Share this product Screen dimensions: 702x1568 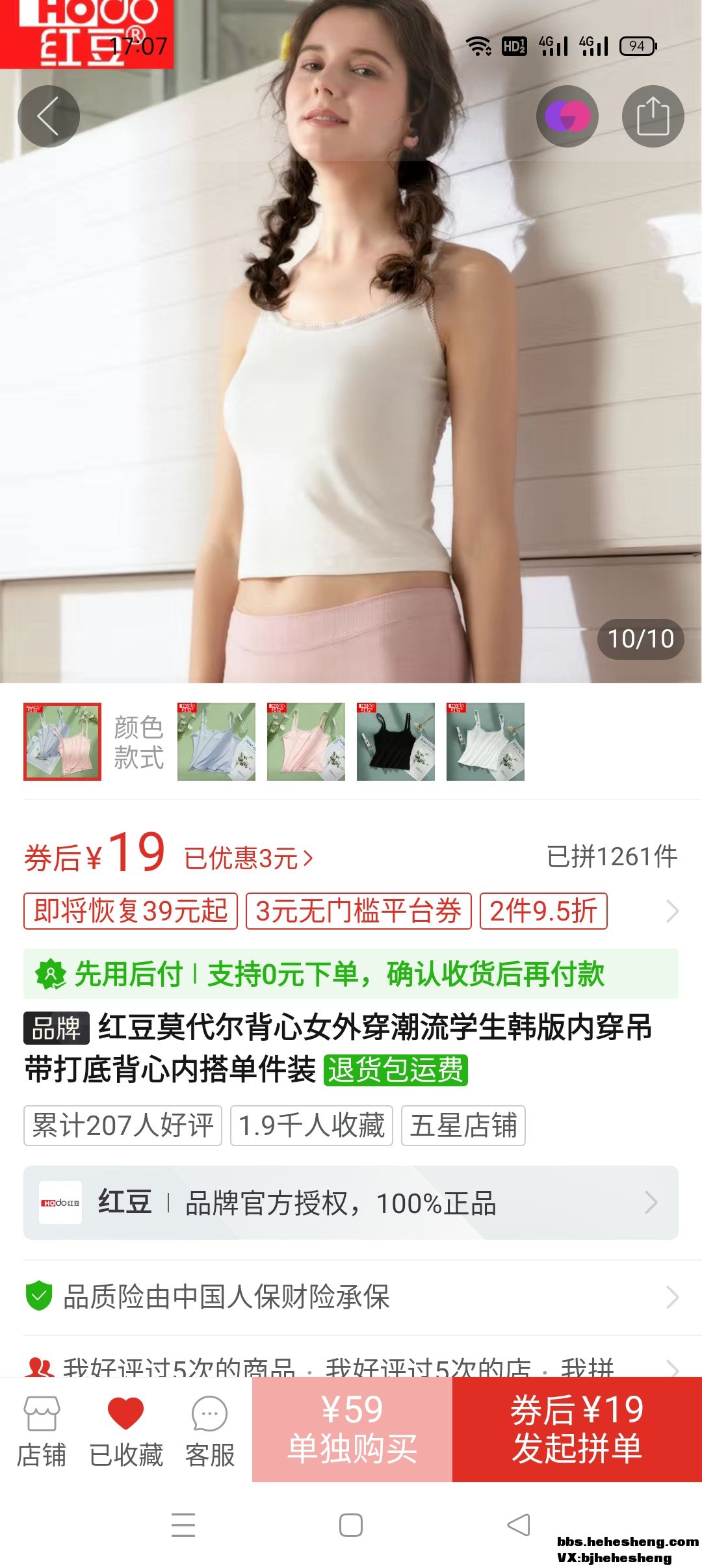[x=653, y=116]
